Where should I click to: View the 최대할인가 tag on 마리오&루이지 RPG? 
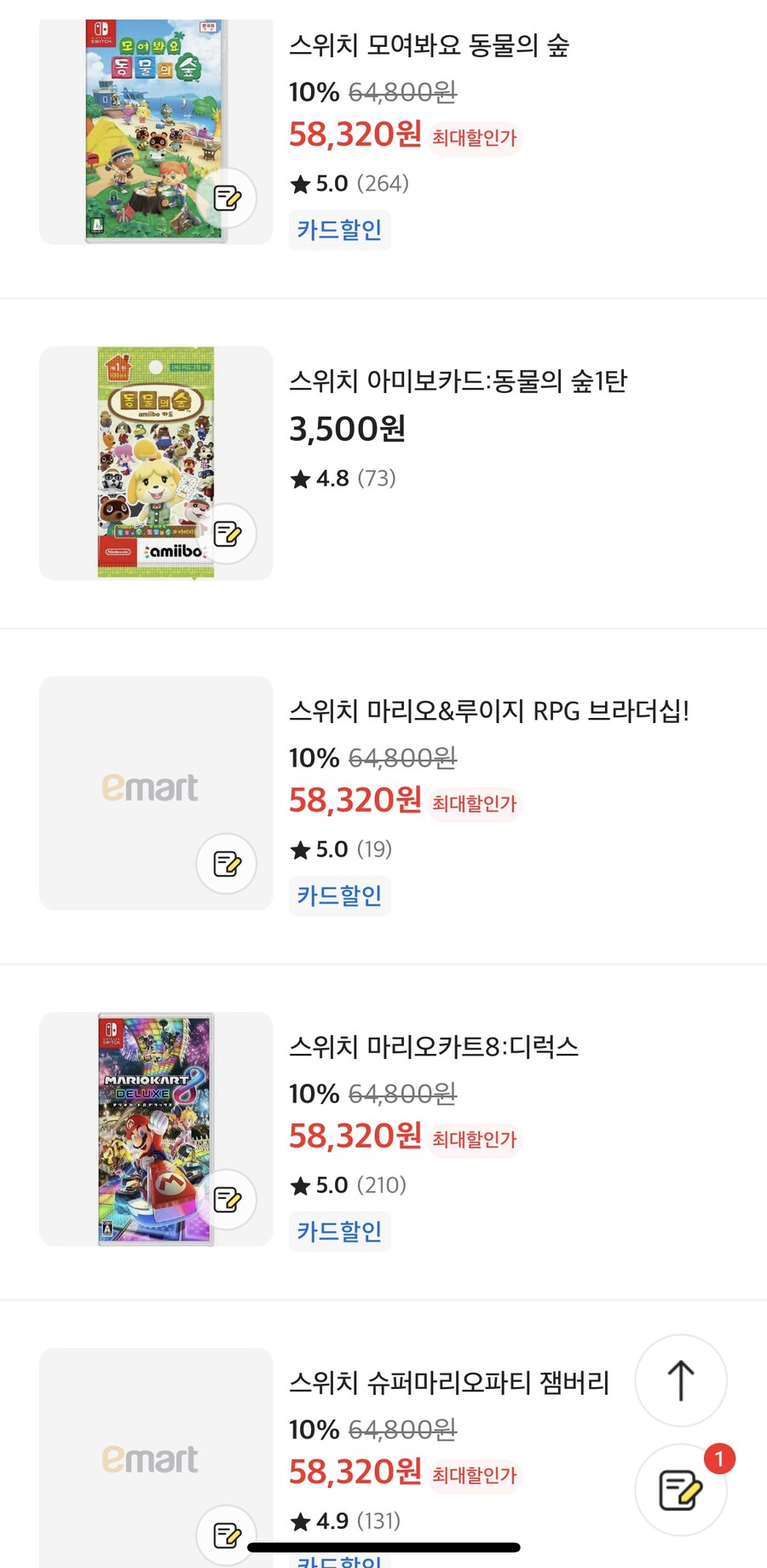[x=474, y=803]
